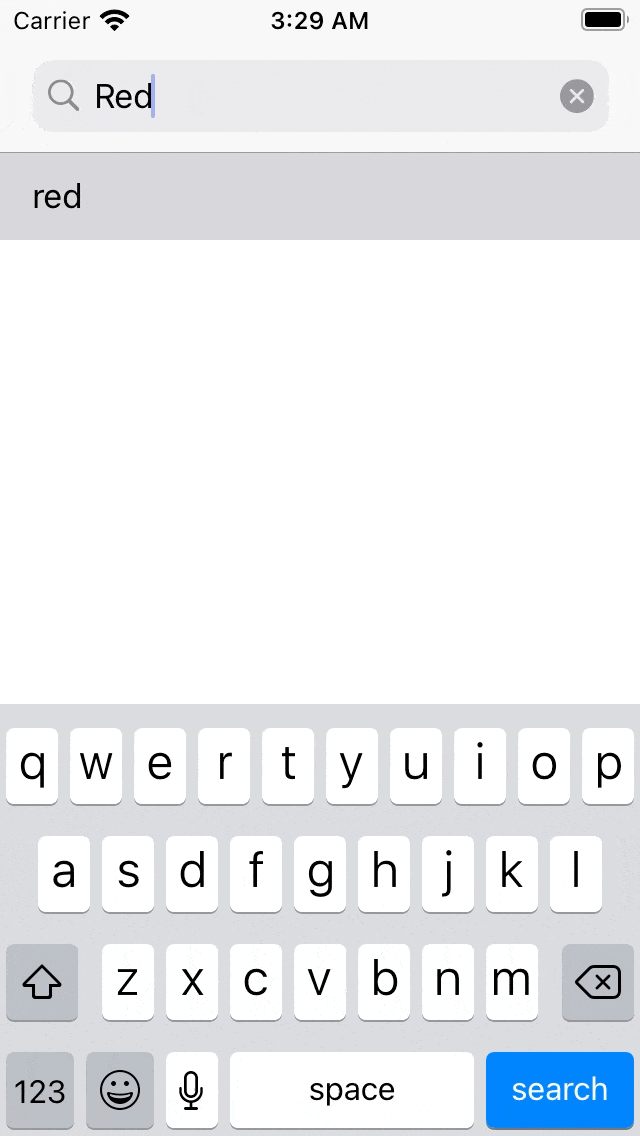Open the emoji keyboard
Image resolution: width=640 pixels, height=1136 pixels.
click(x=120, y=1089)
